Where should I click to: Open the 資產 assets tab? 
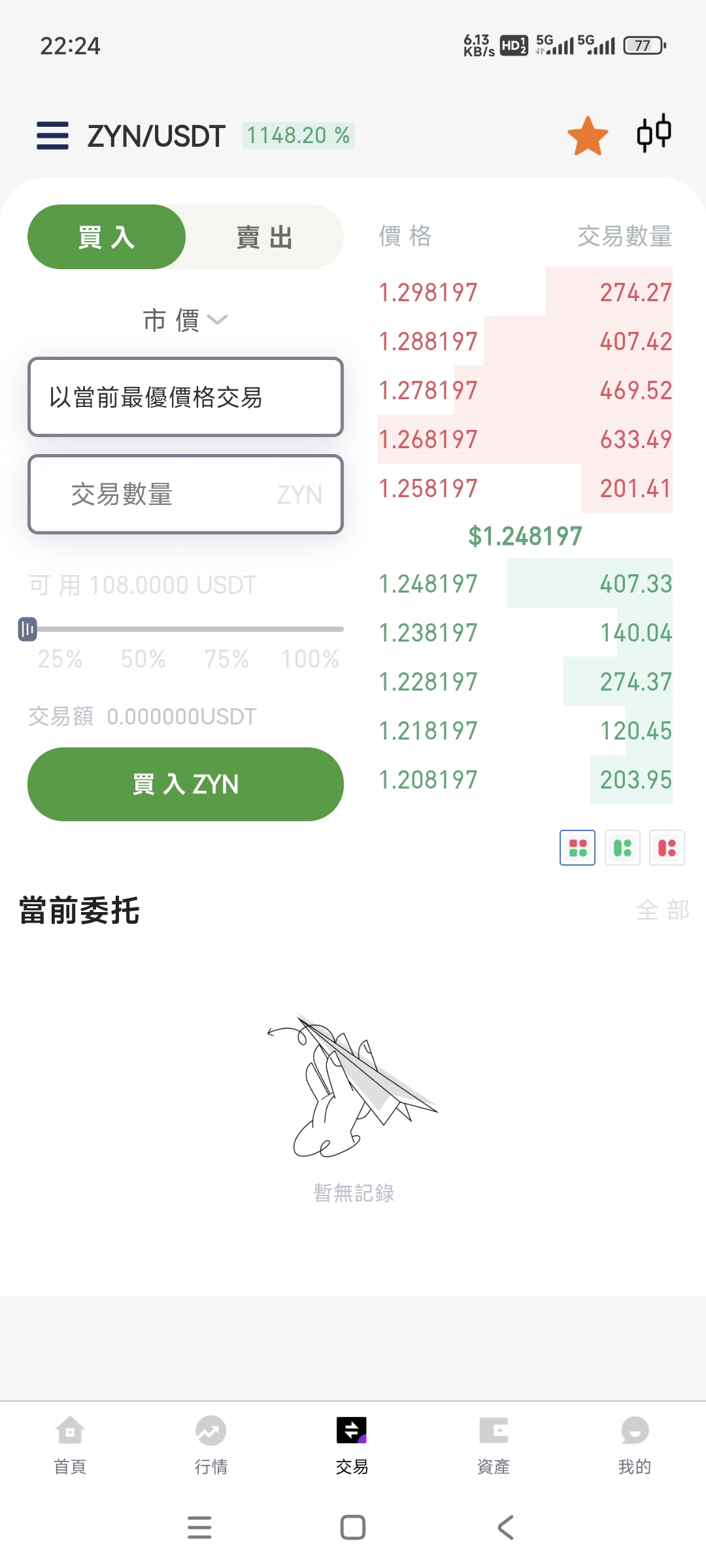click(493, 1445)
